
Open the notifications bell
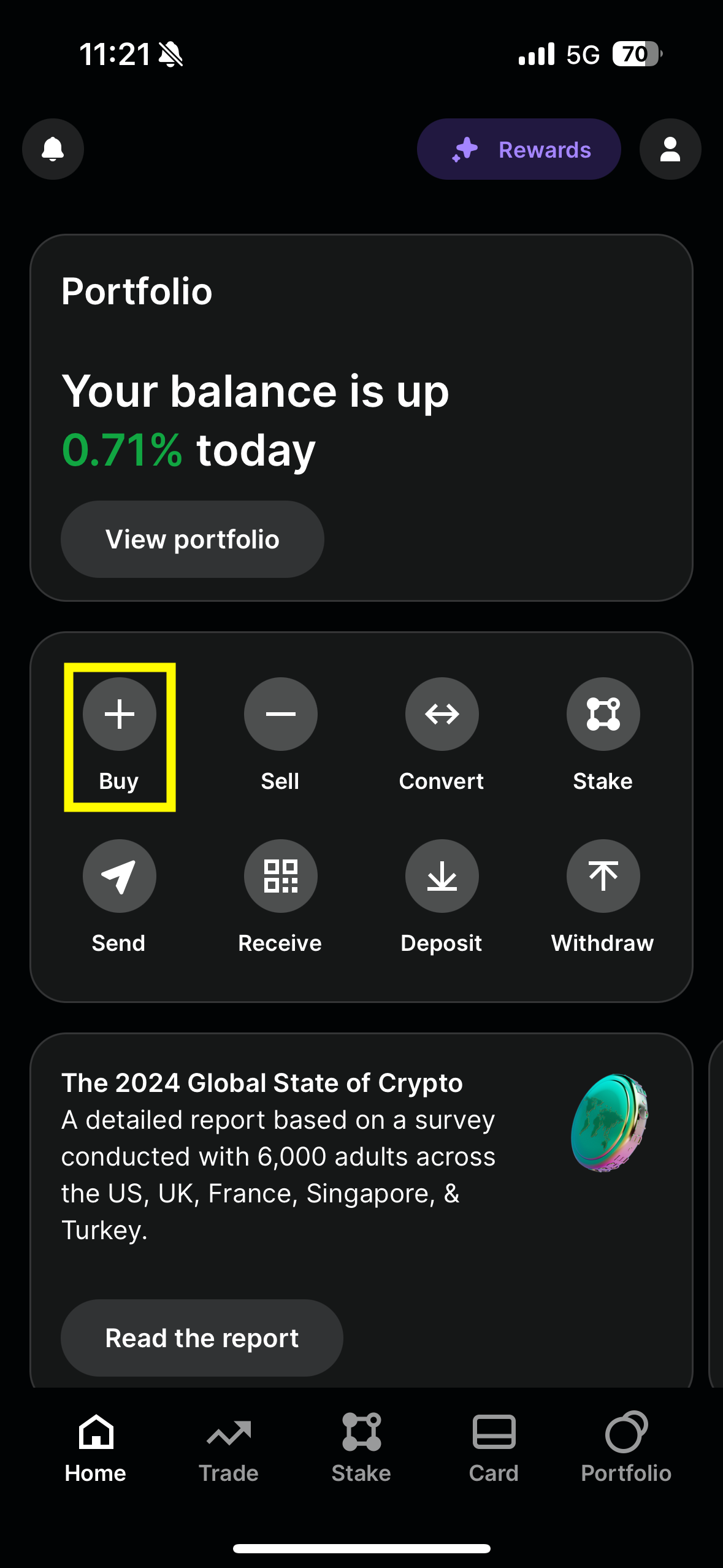[x=53, y=149]
